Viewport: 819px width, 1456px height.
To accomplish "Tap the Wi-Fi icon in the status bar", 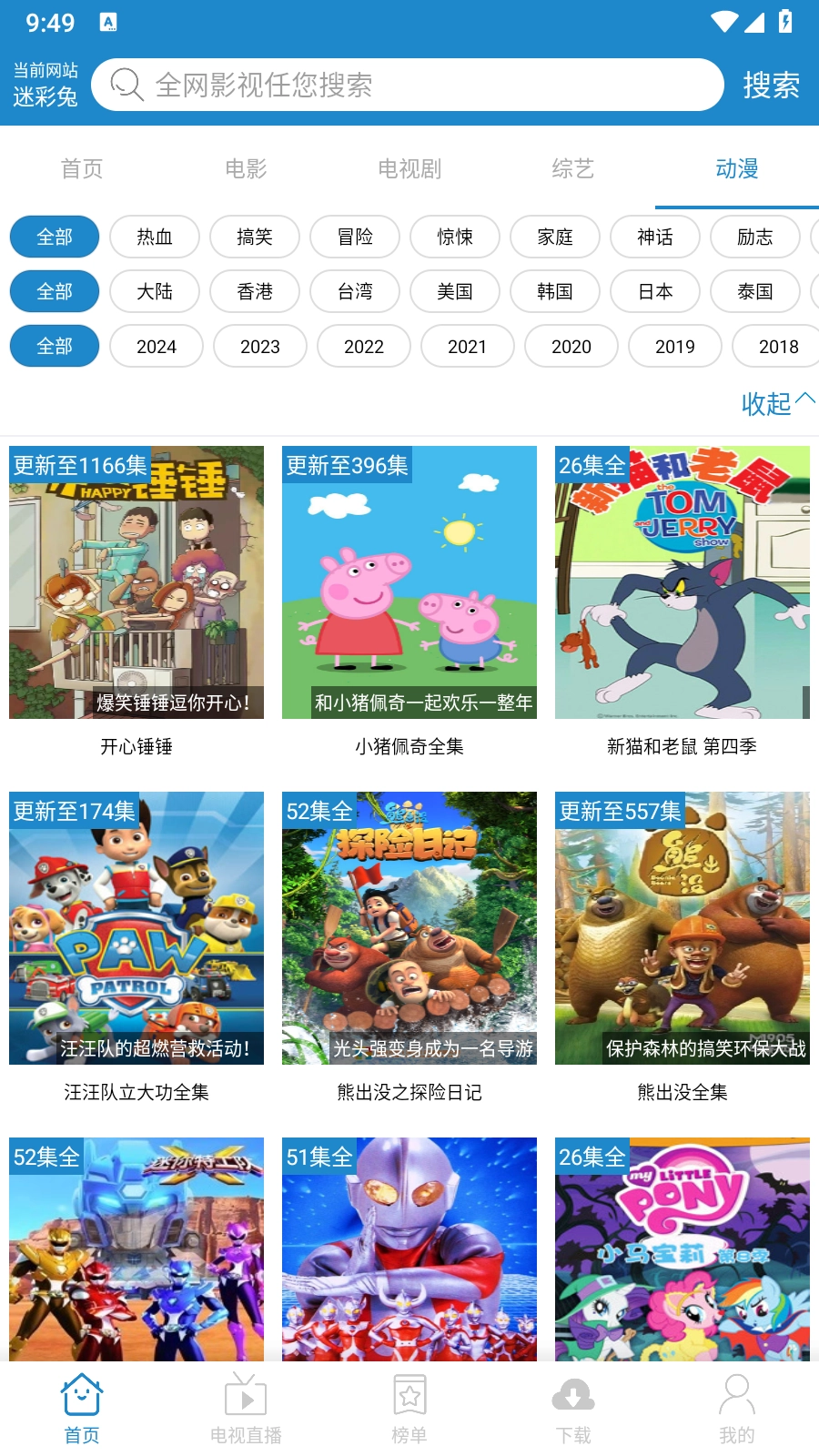I will click(723, 23).
